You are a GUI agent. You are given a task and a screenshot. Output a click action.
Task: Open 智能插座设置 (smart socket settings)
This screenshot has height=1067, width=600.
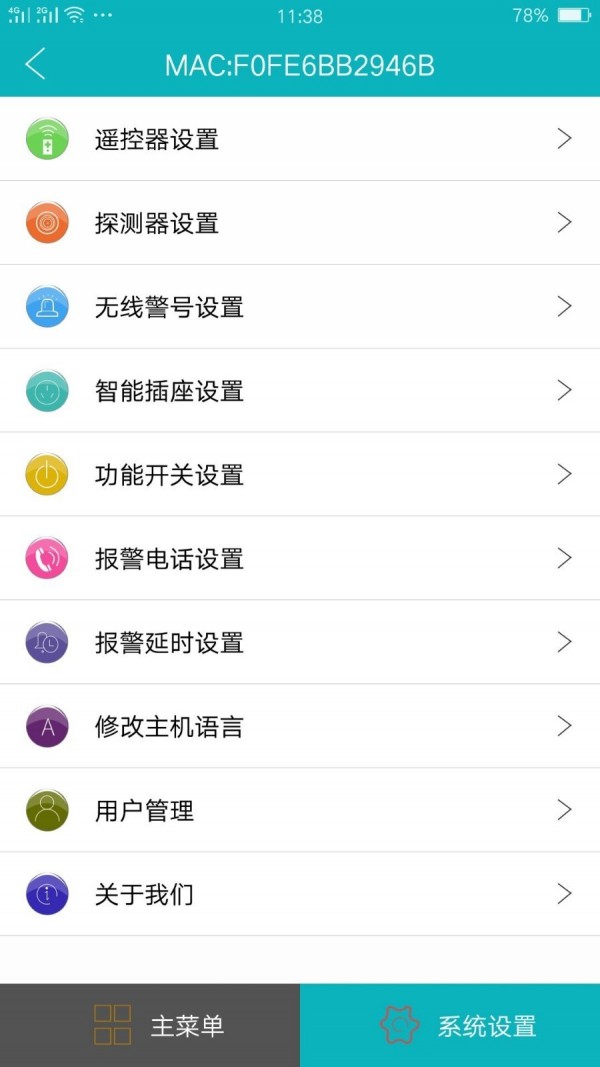pyautogui.click(x=300, y=391)
